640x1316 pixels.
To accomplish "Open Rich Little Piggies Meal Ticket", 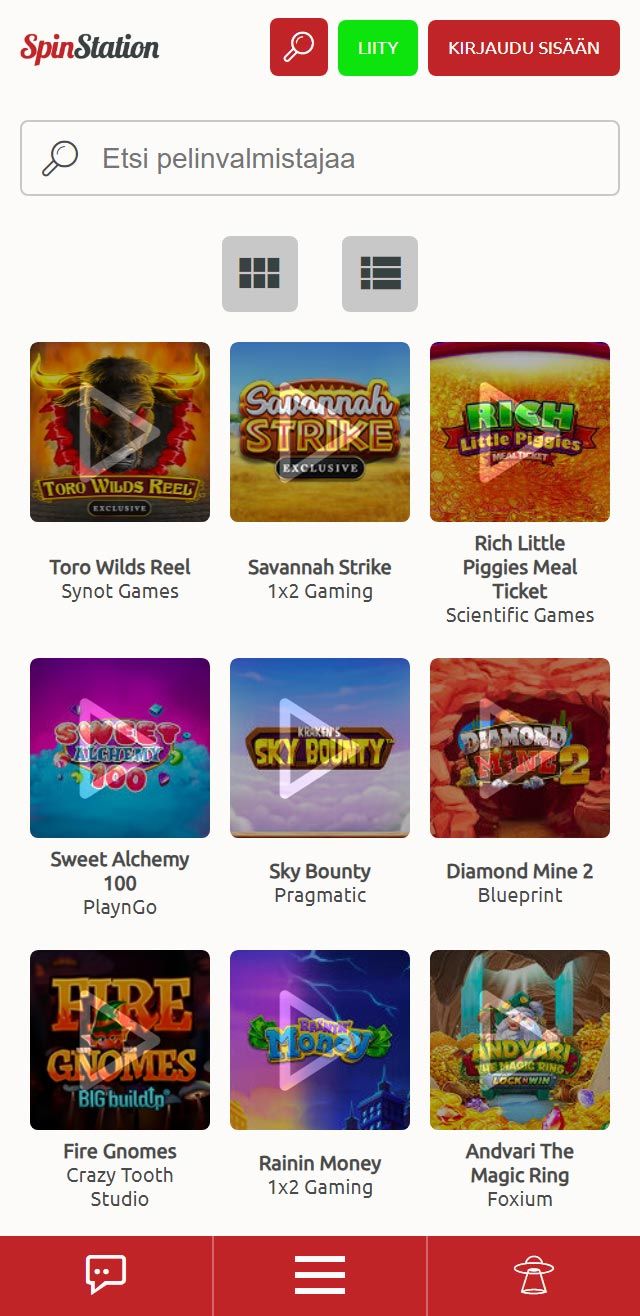I will (520, 432).
